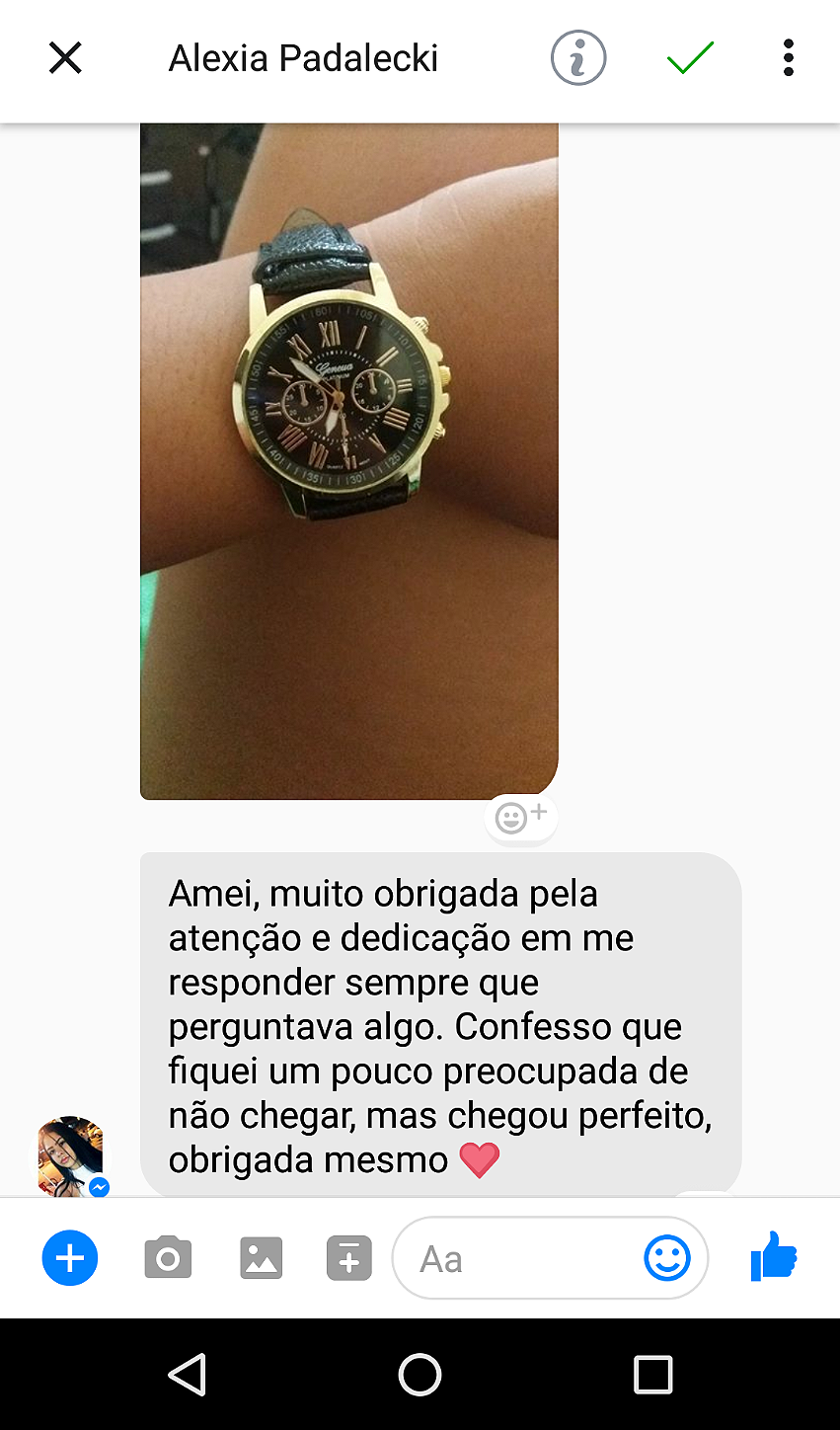
Task: Open the emoji picker smiley
Action: (x=667, y=1258)
